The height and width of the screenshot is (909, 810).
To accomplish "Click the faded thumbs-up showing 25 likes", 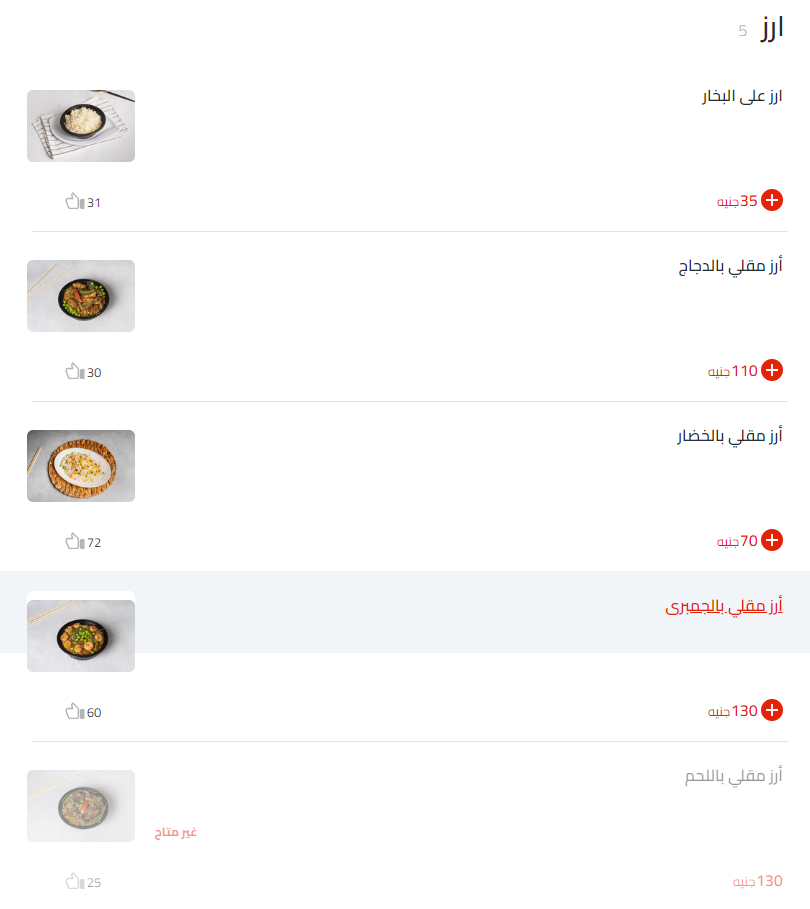I will (73, 881).
